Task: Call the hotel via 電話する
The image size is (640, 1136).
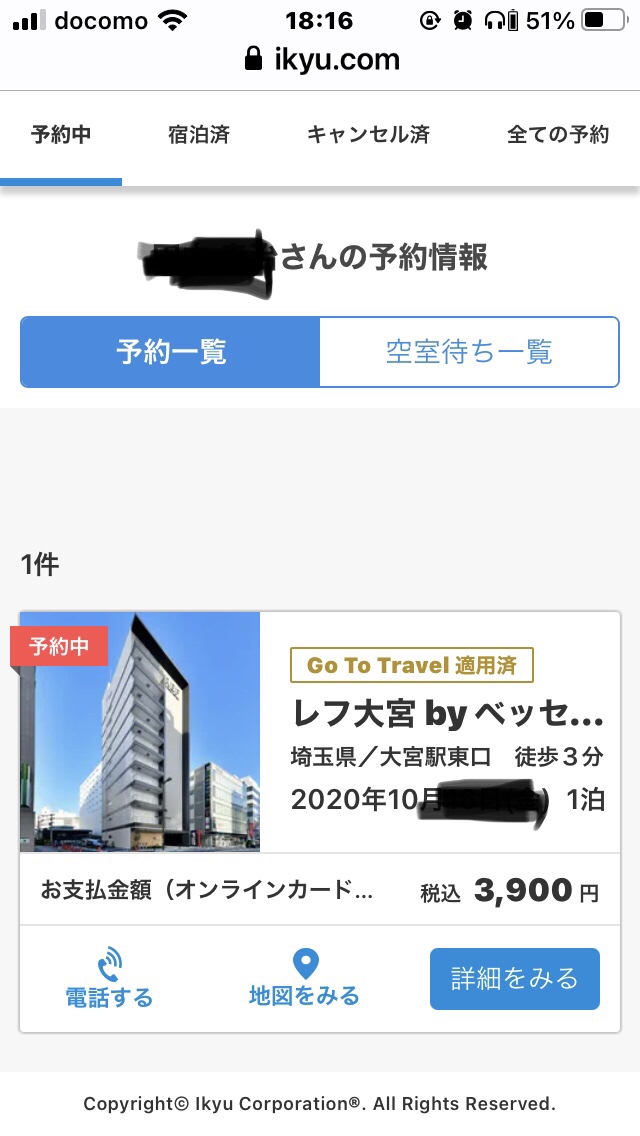Action: point(109,980)
